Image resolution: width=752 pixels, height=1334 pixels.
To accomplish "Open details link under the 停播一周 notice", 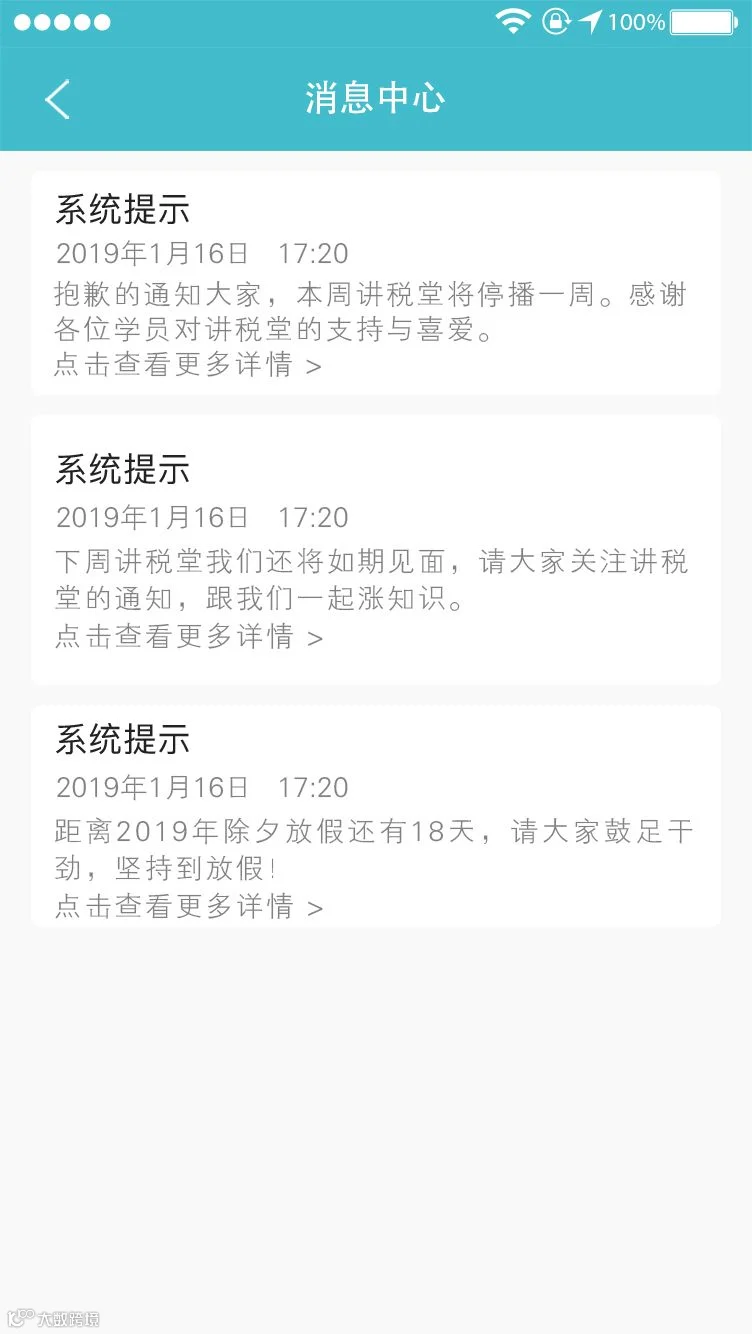I will [x=188, y=365].
